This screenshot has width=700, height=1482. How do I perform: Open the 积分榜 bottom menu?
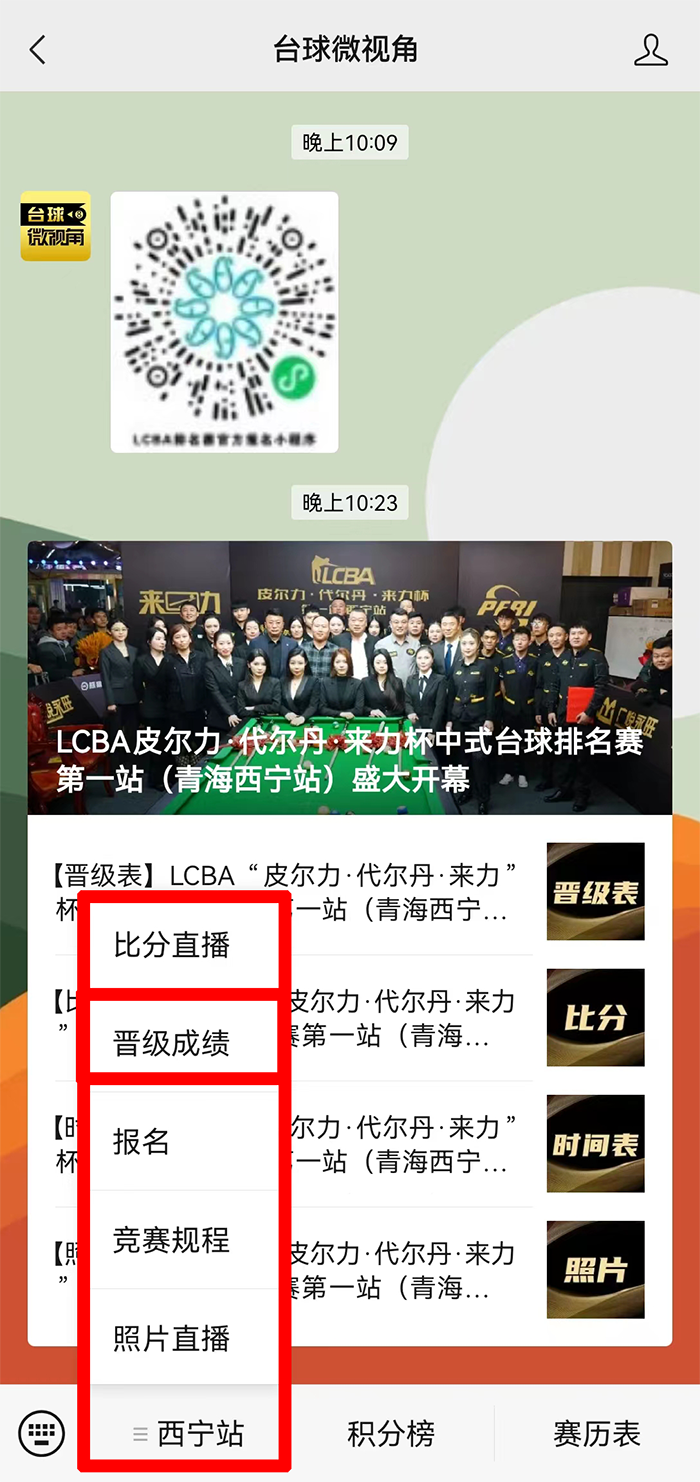point(391,1434)
